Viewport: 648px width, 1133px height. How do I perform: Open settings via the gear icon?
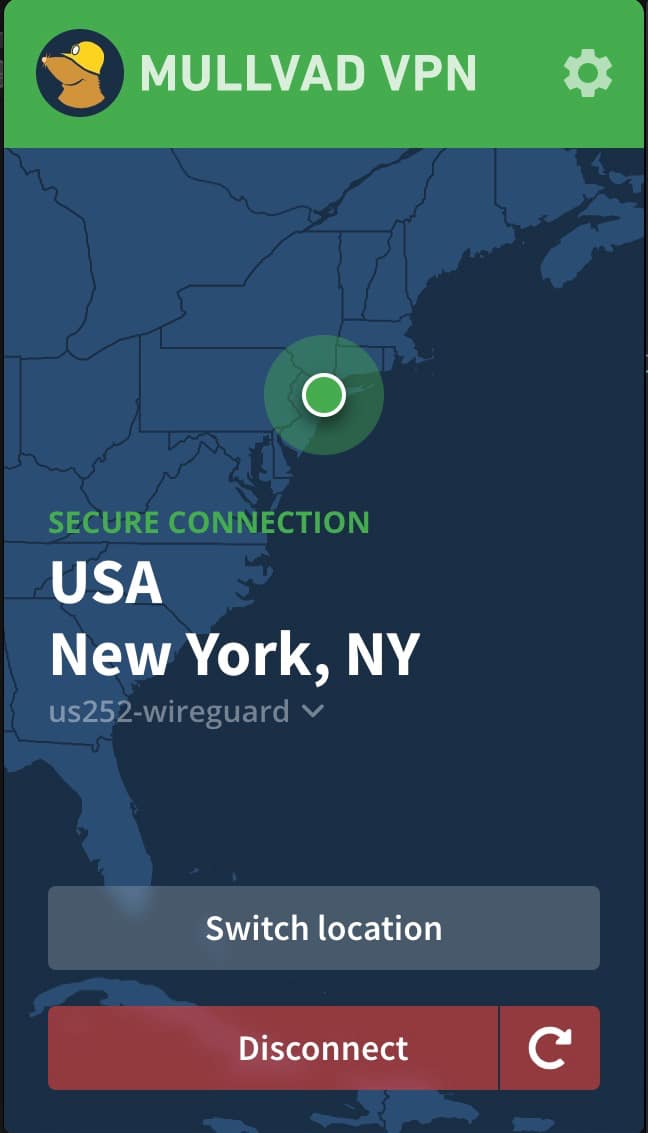point(587,73)
